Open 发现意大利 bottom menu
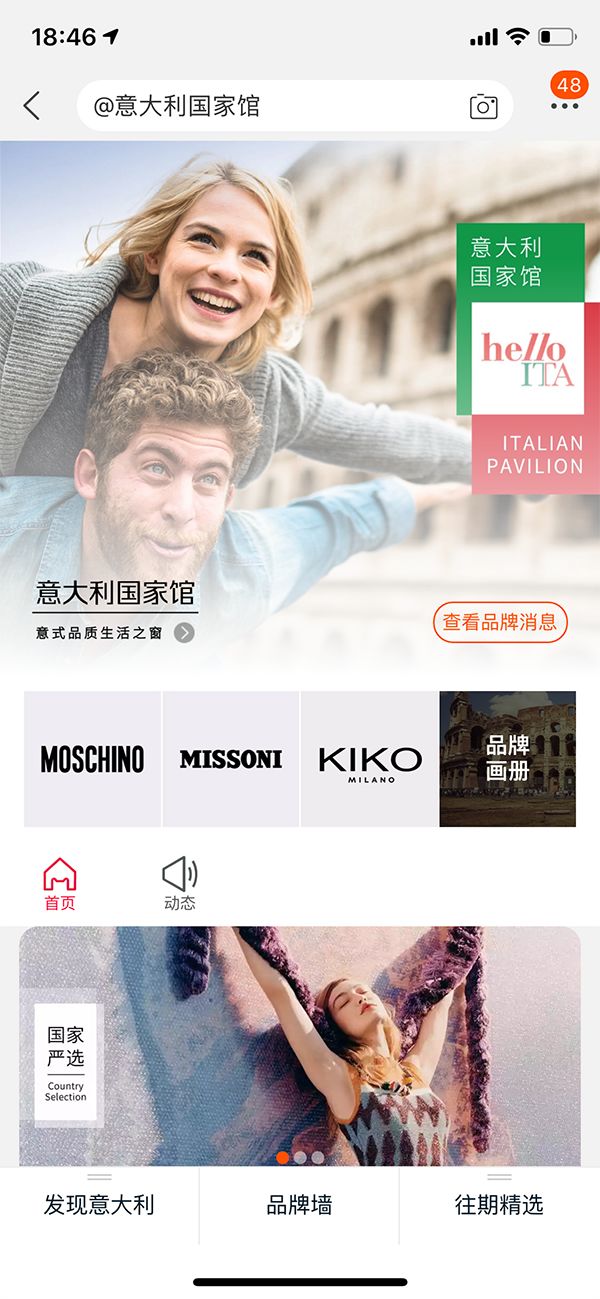Image resolution: width=600 pixels, height=1299 pixels. (99, 1204)
